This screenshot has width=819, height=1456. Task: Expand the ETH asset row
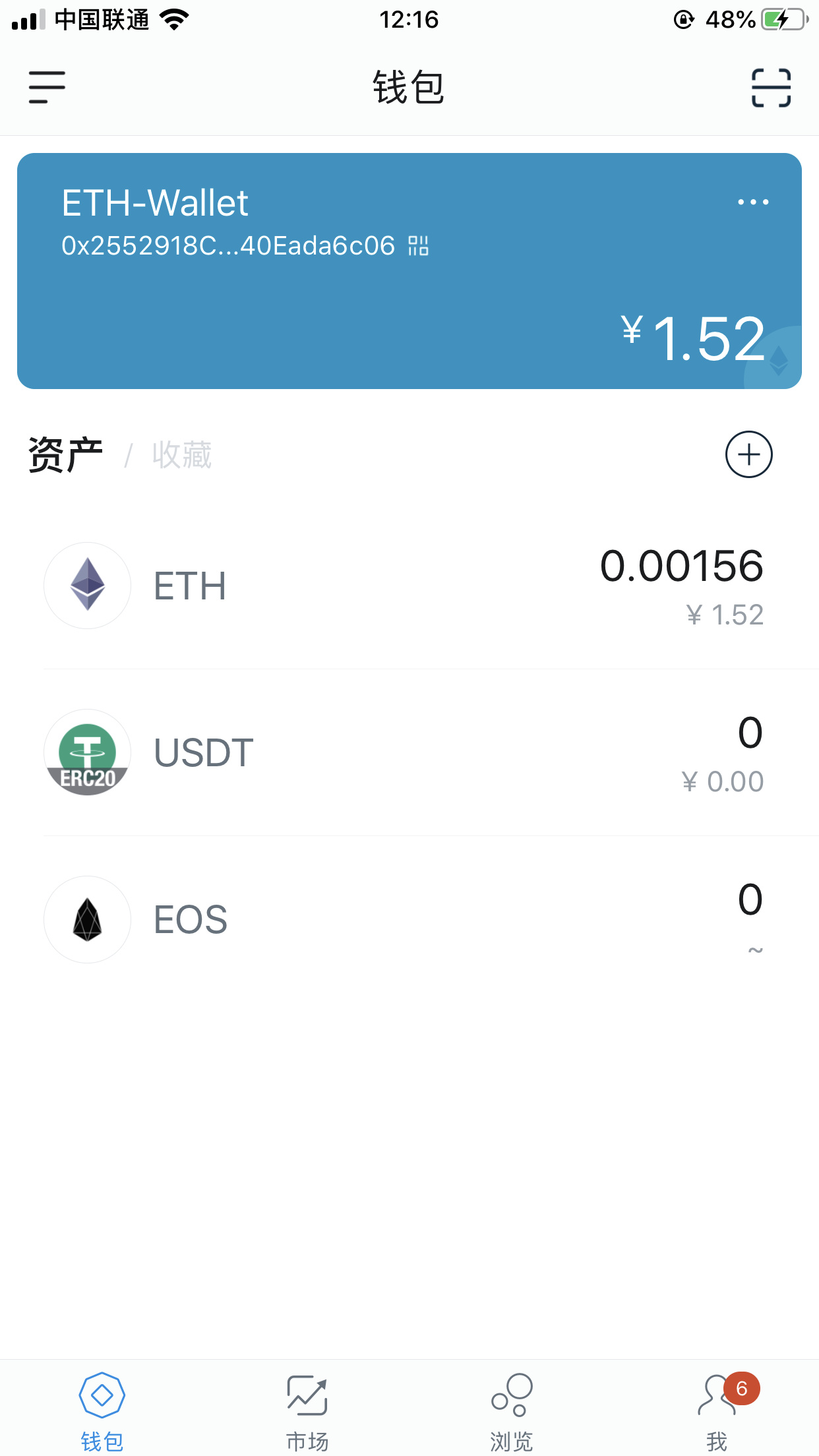(x=409, y=586)
